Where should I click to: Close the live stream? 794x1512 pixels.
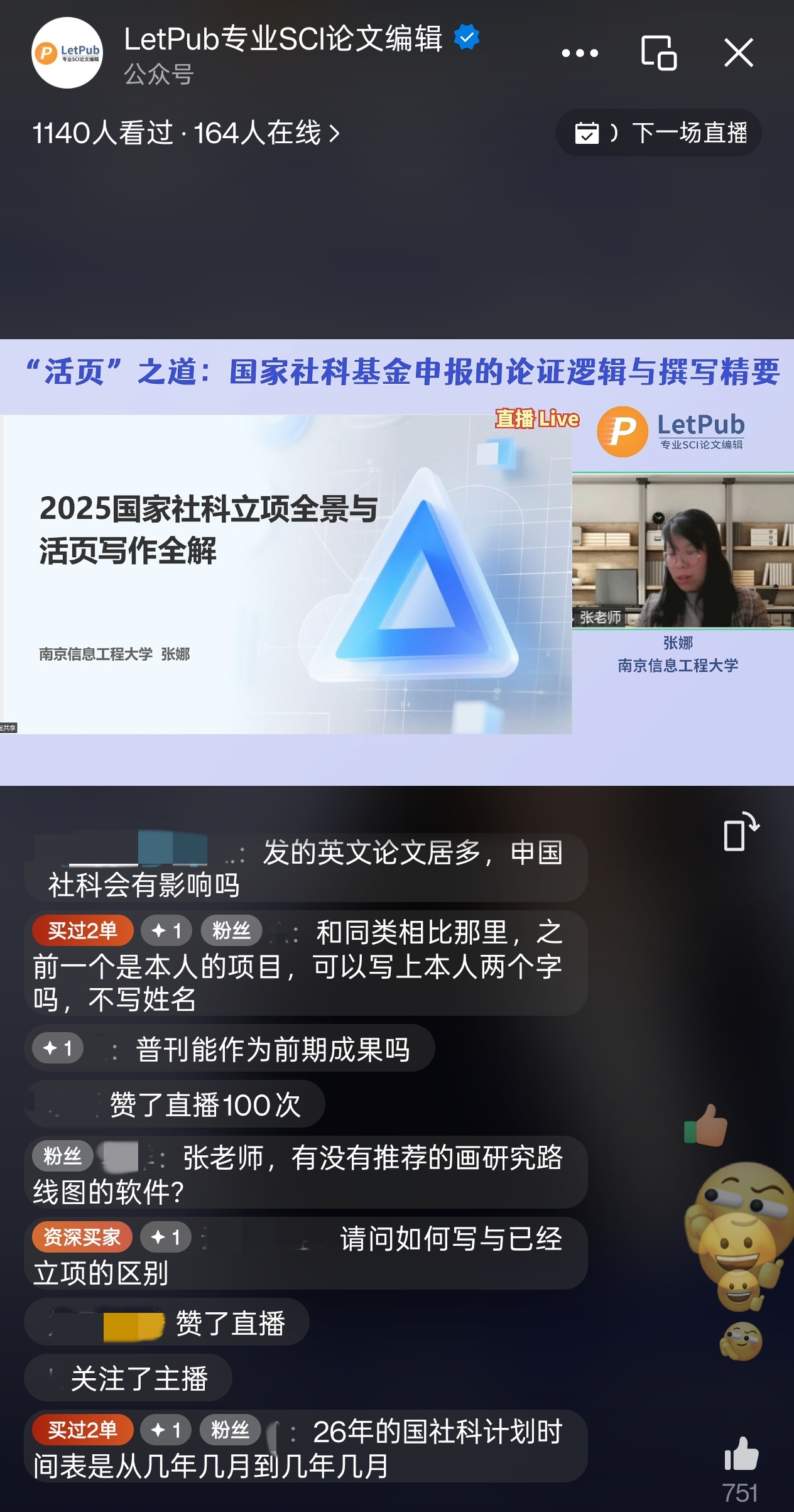click(738, 53)
